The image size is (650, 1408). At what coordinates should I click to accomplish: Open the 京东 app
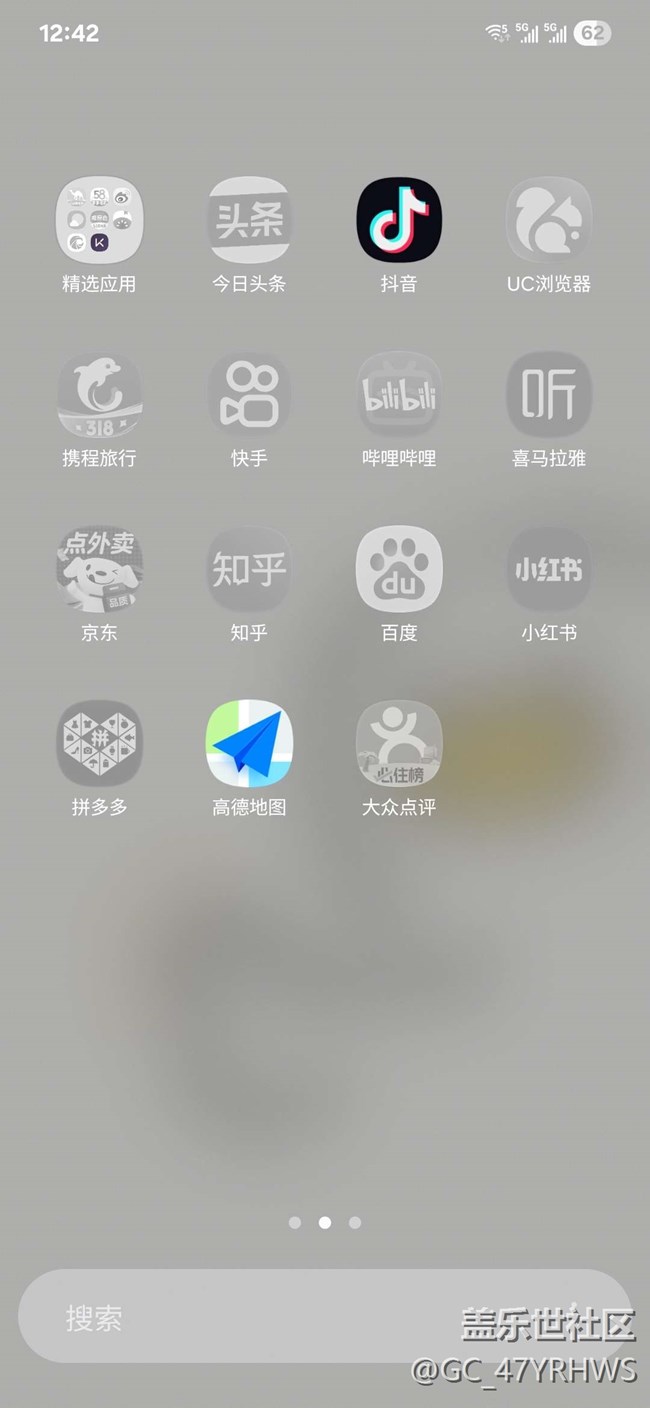[99, 568]
